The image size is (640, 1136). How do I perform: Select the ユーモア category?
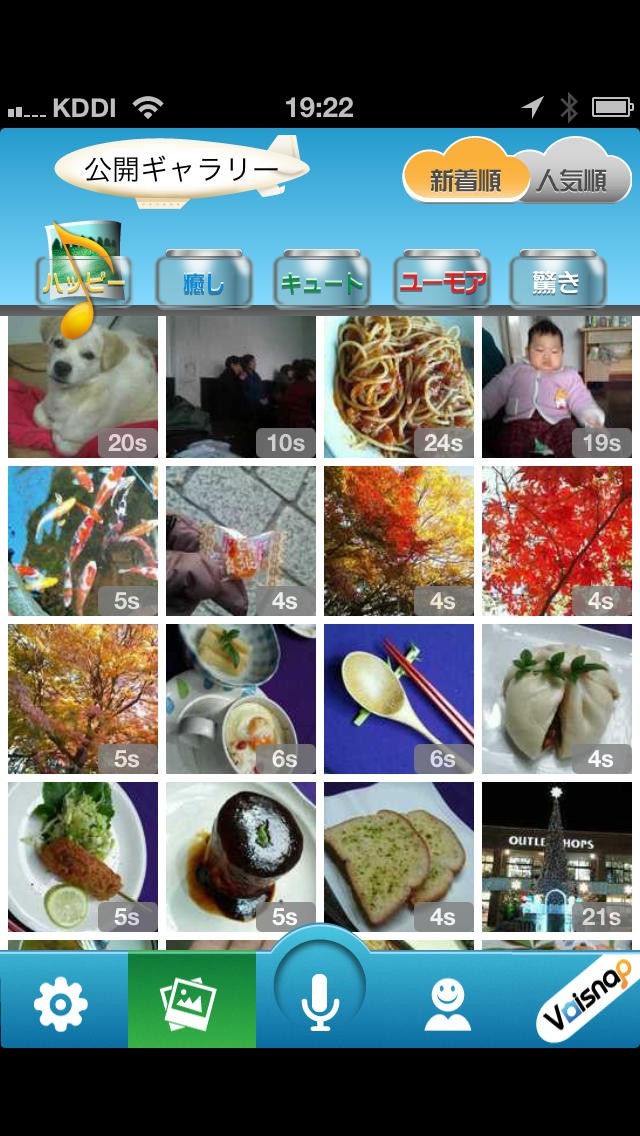[442, 282]
